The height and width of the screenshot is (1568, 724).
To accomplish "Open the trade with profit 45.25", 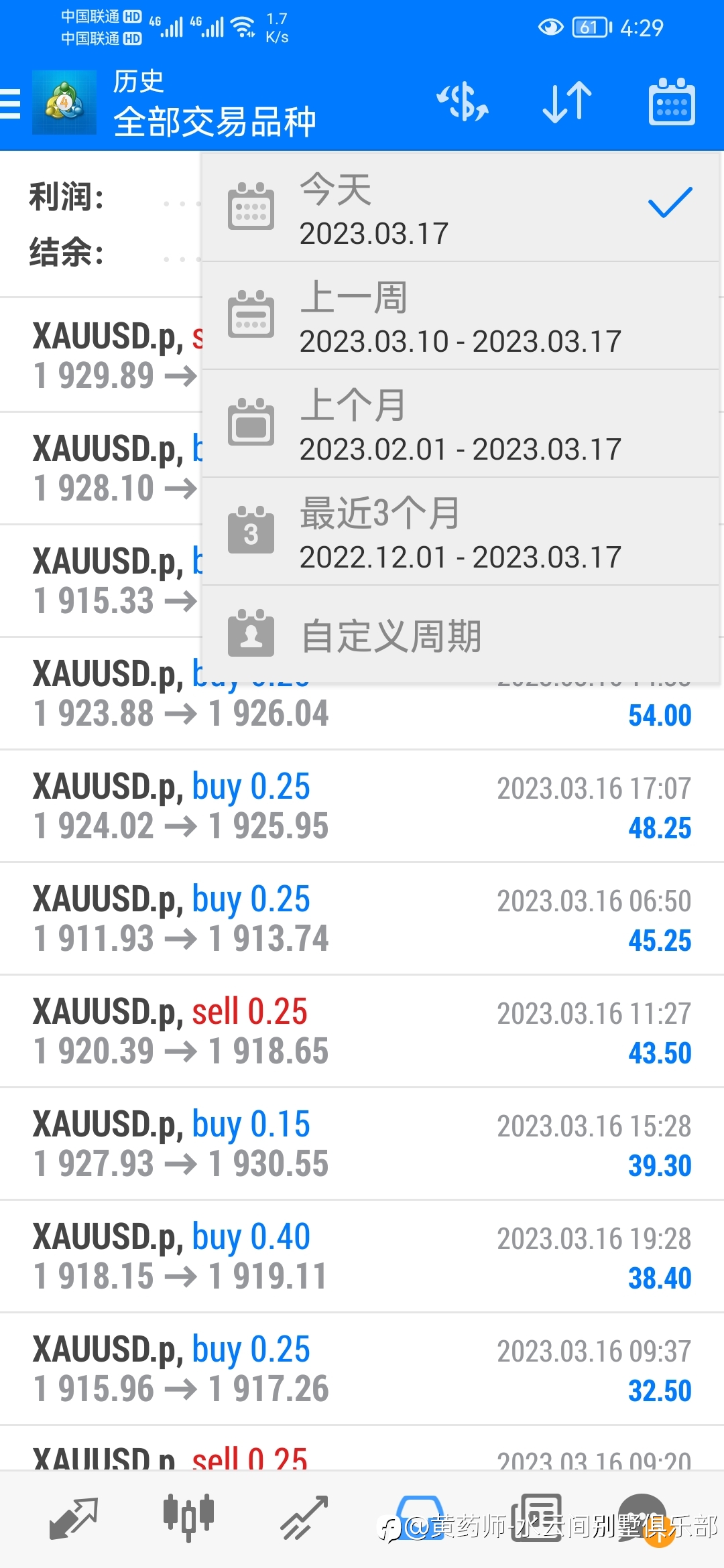I will click(362, 919).
